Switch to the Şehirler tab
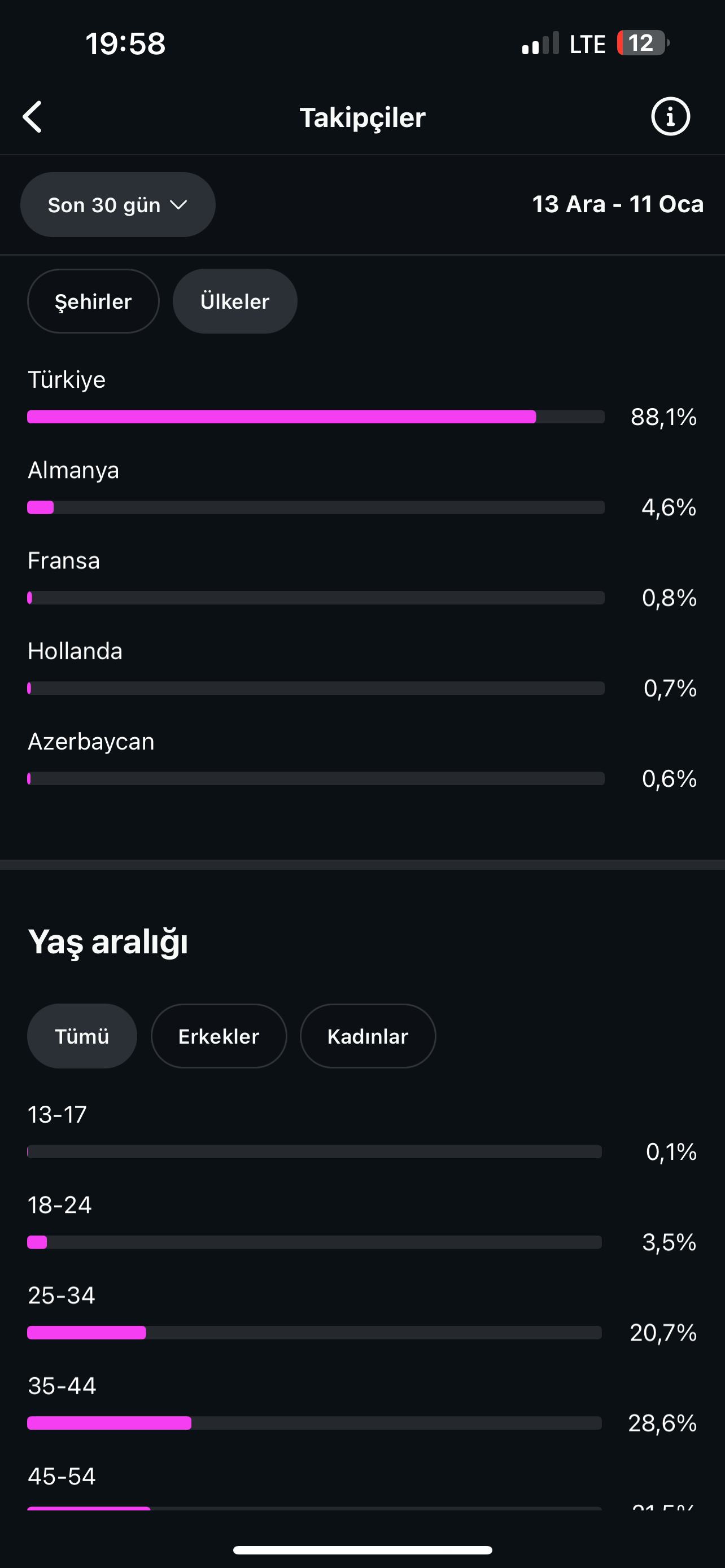The image size is (725, 1568). (93, 301)
